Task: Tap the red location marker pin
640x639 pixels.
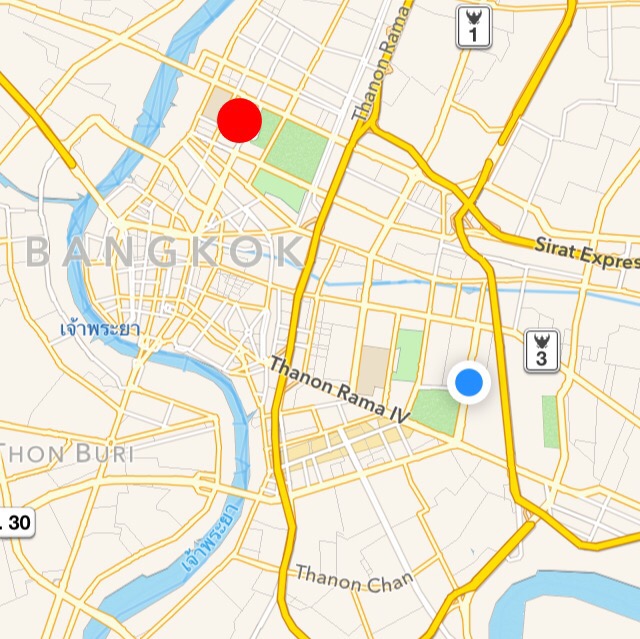Action: point(240,120)
